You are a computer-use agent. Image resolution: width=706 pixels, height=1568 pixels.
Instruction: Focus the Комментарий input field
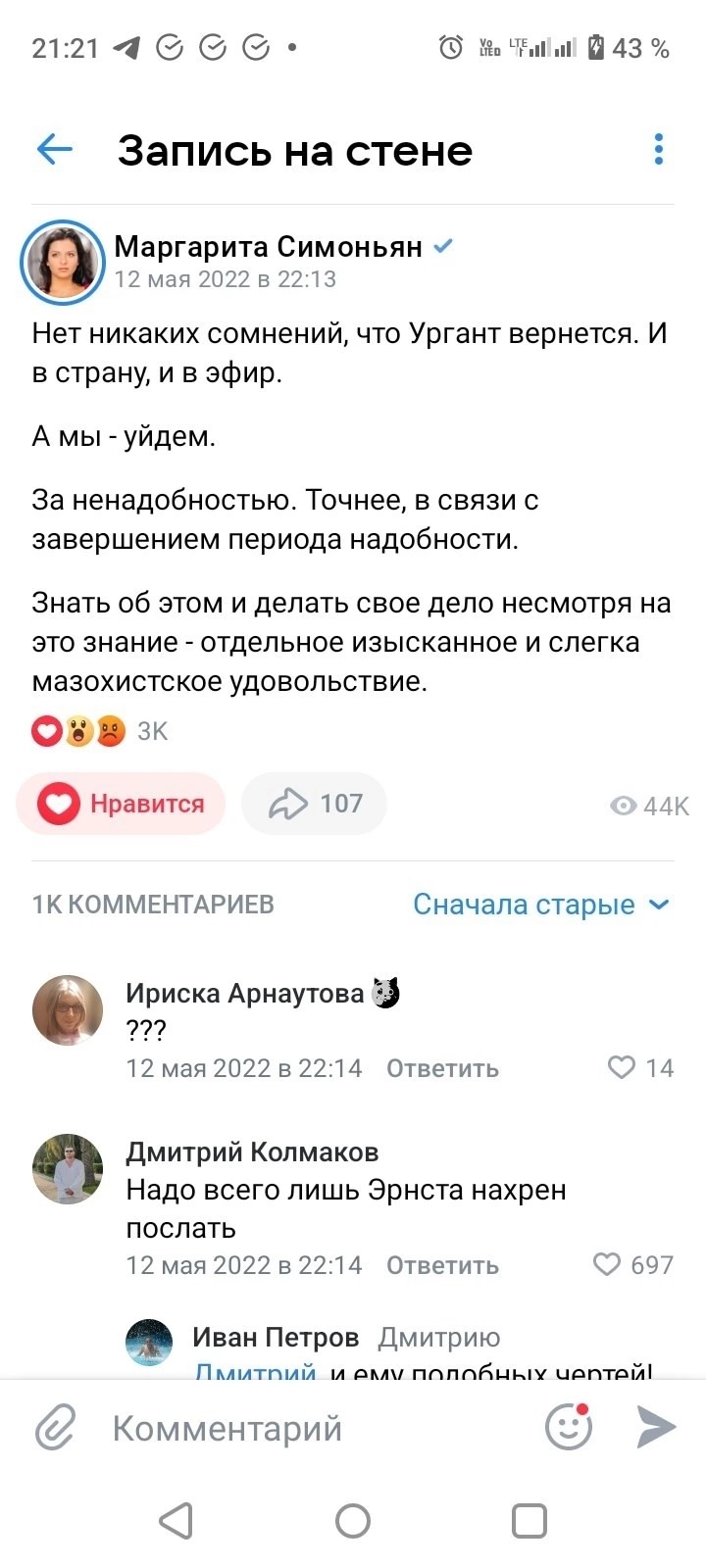pos(314,1428)
